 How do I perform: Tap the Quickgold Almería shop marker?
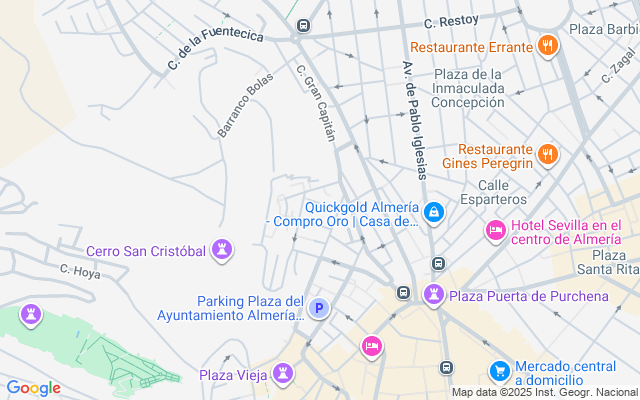[434, 212]
